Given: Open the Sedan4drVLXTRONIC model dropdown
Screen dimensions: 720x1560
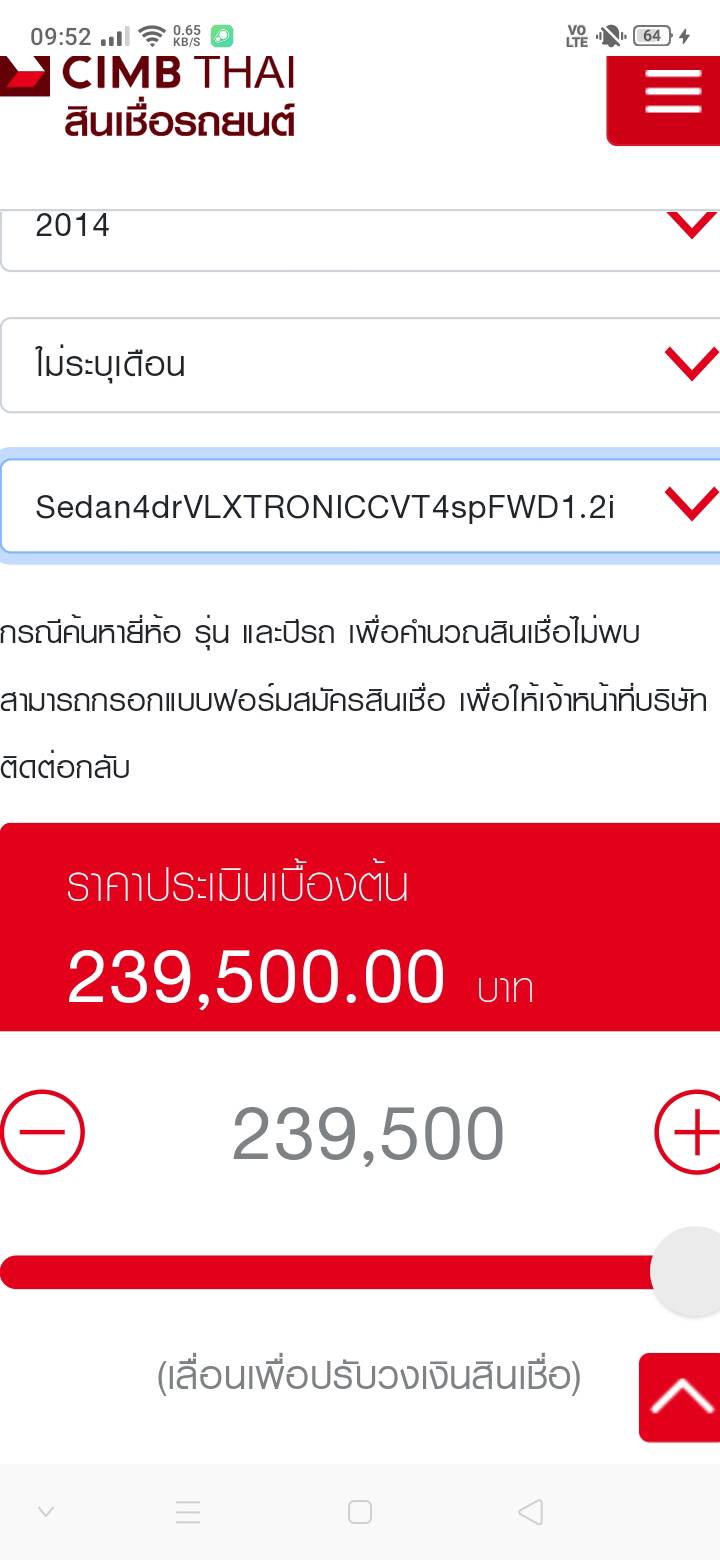Looking at the screenshot, I should pyautogui.click(x=360, y=506).
